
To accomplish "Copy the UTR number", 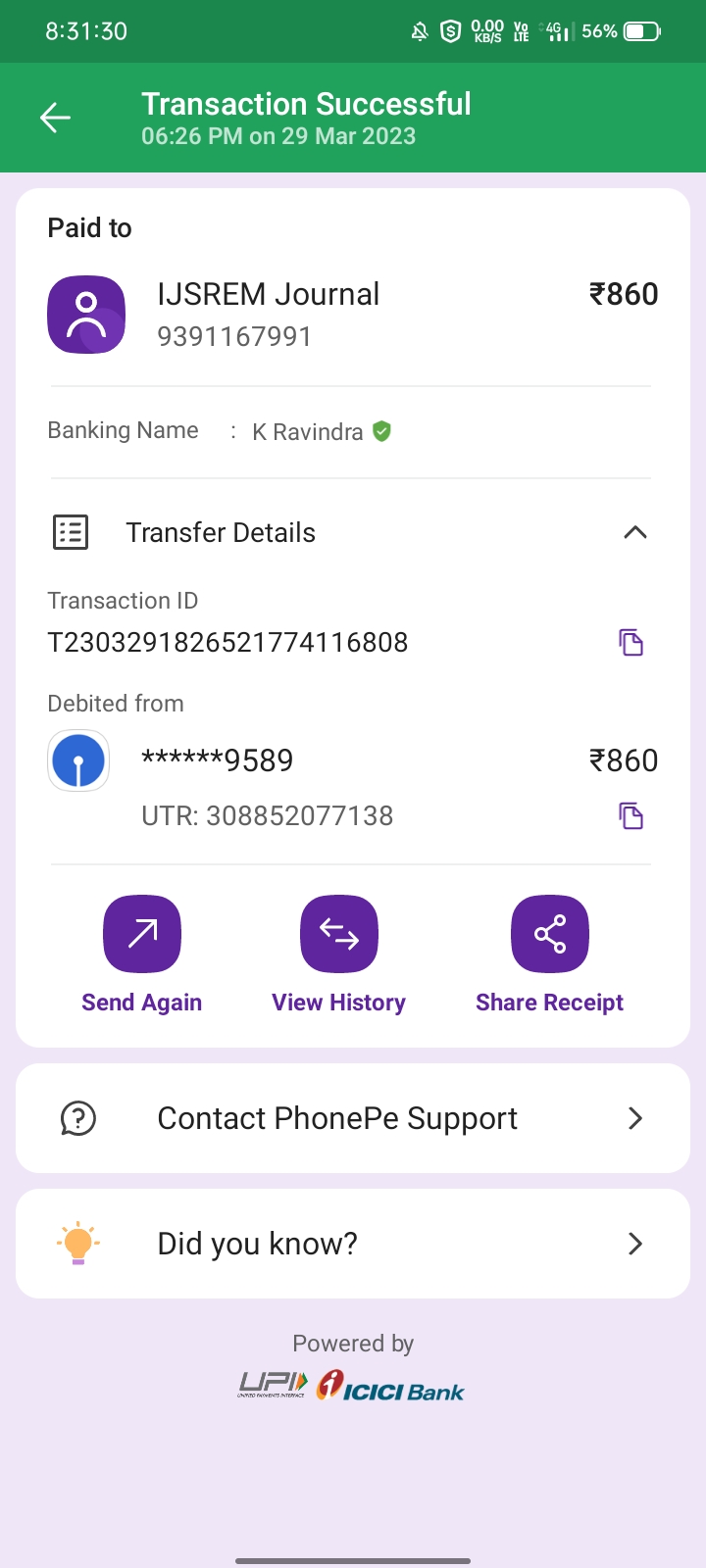I will click(630, 815).
